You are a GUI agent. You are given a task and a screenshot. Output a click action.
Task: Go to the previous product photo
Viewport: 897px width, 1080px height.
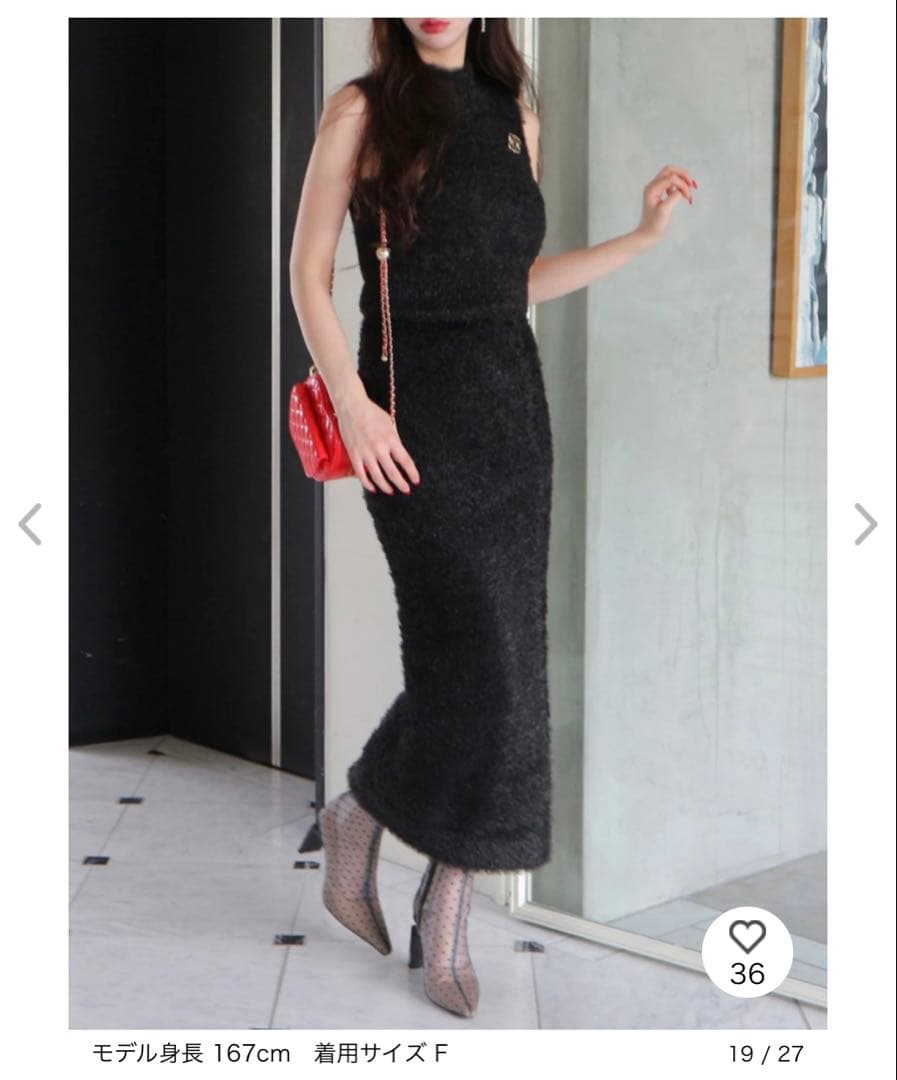click(x=31, y=524)
